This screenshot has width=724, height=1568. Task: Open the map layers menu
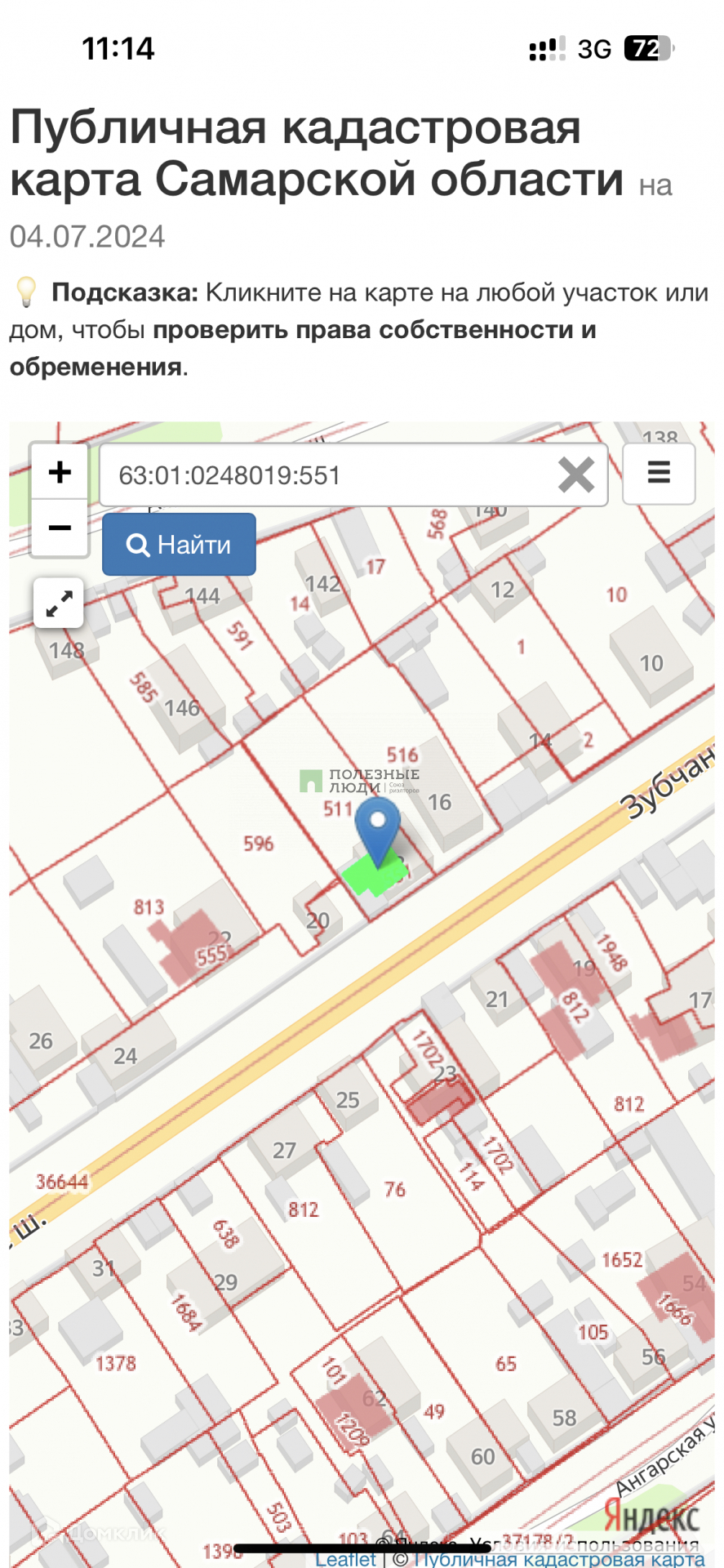click(x=659, y=474)
